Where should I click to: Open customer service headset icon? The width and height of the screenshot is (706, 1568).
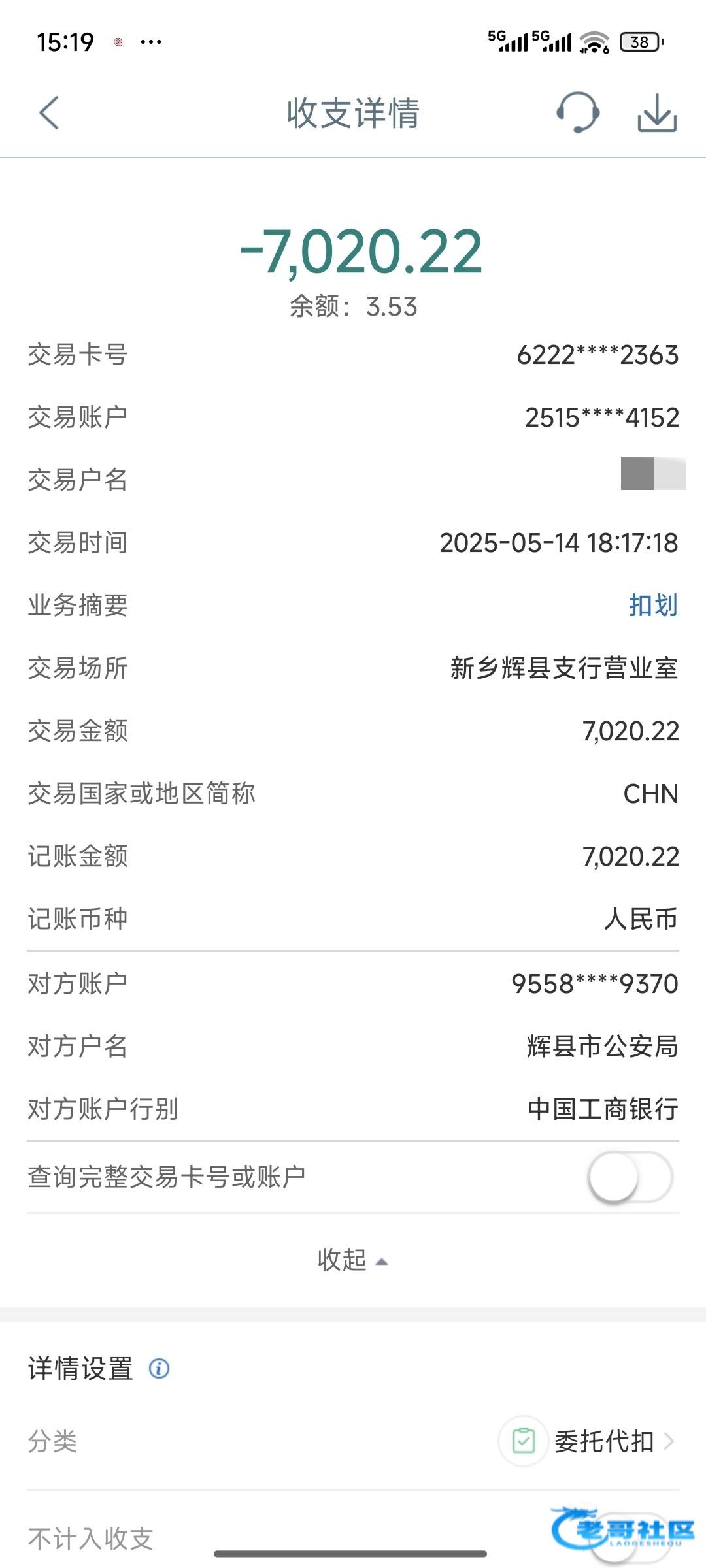point(578,112)
